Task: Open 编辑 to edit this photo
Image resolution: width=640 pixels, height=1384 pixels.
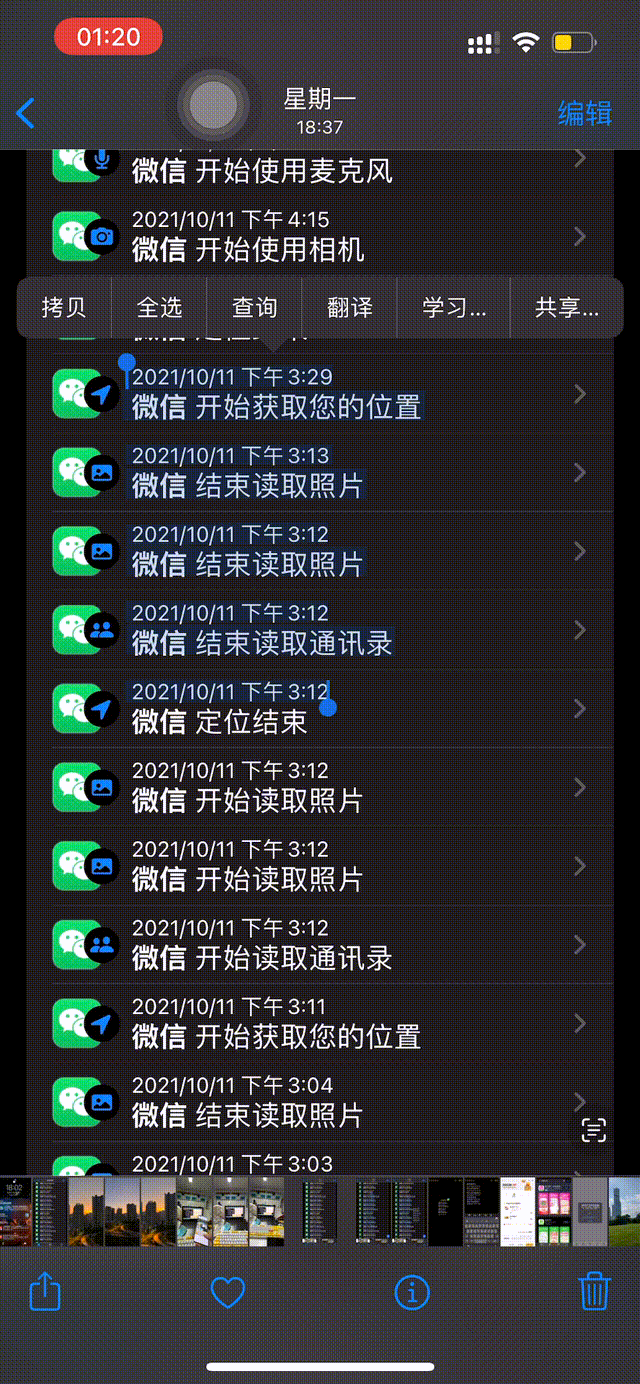Action: pos(584,113)
